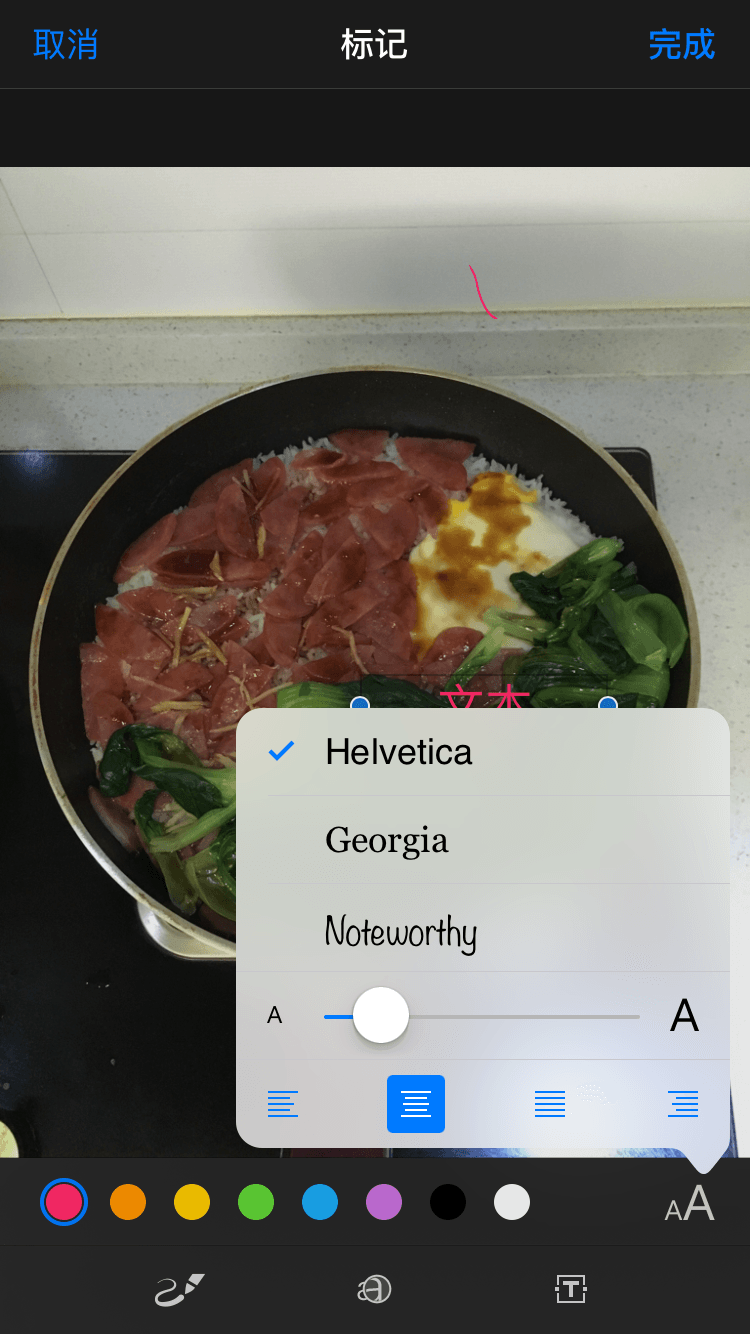Viewport: 750px width, 1334px height.
Task: Switch to the green color
Action: point(256,1202)
